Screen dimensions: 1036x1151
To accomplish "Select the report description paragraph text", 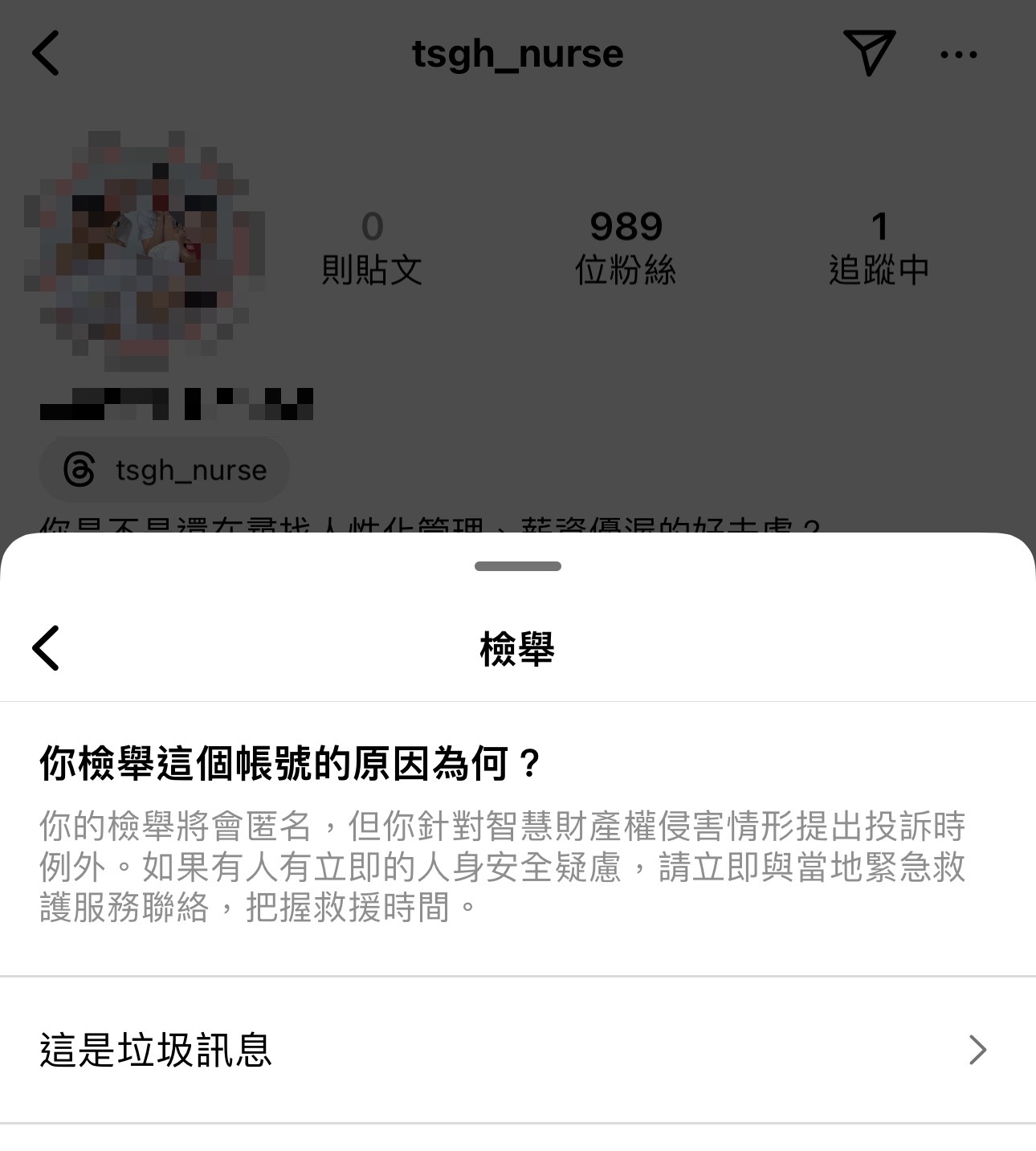I will (x=504, y=864).
